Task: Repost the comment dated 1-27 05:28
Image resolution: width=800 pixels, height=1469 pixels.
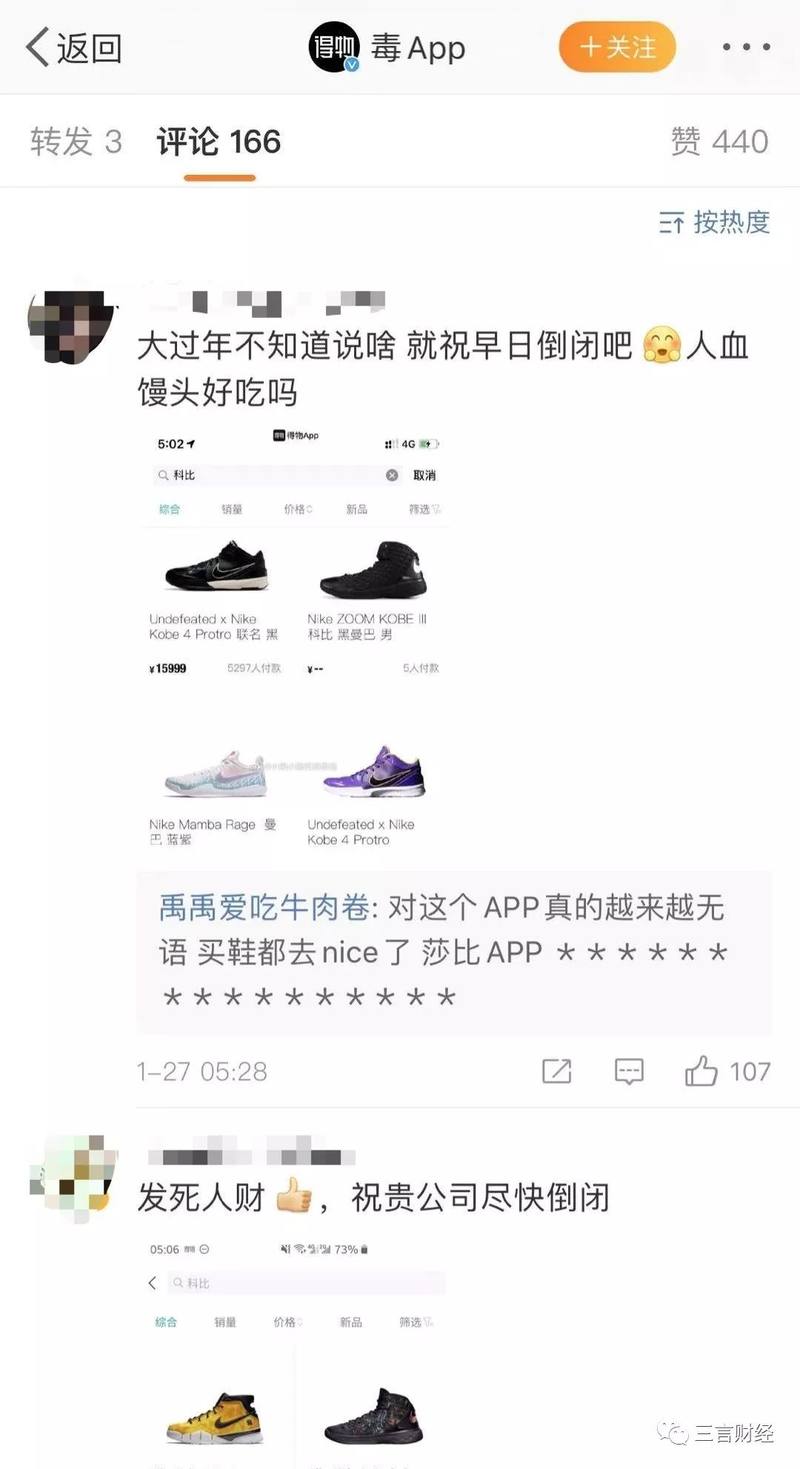Action: click(556, 1072)
